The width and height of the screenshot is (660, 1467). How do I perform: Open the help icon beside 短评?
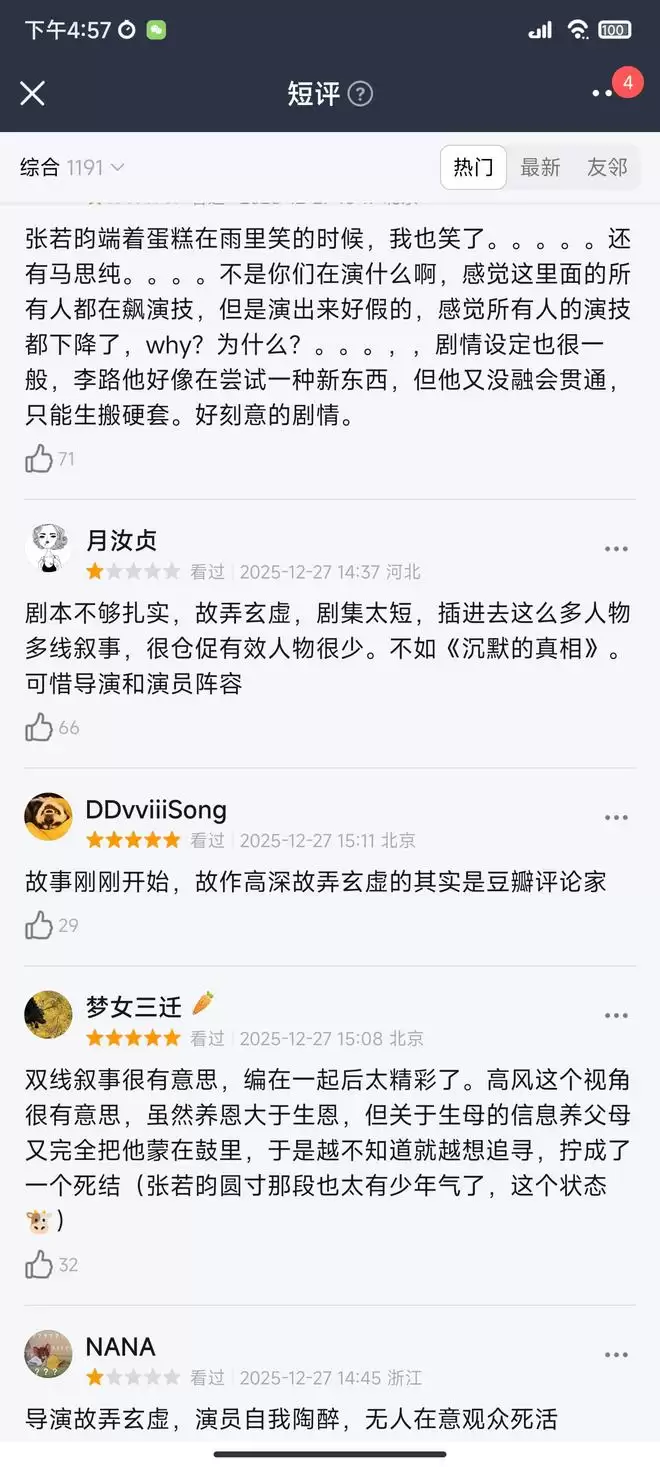[360, 94]
